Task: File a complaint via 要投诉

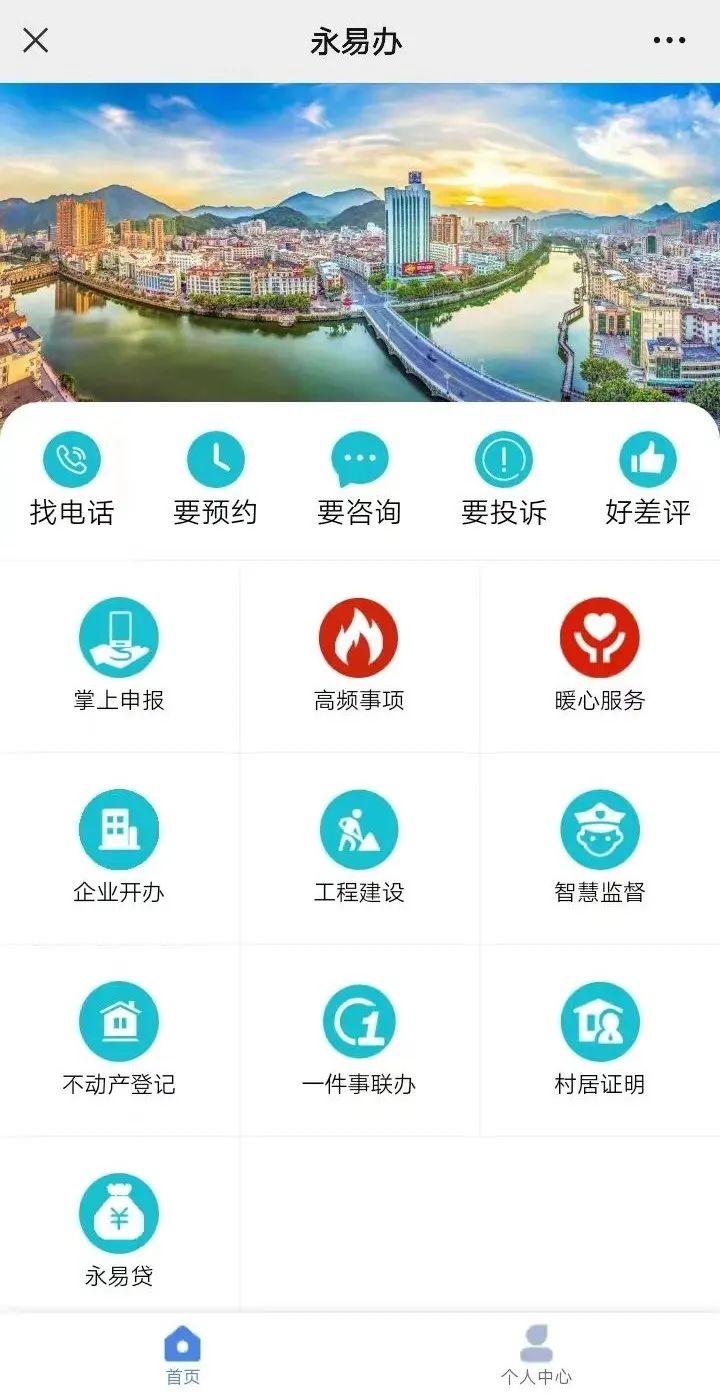Action: pyautogui.click(x=503, y=480)
